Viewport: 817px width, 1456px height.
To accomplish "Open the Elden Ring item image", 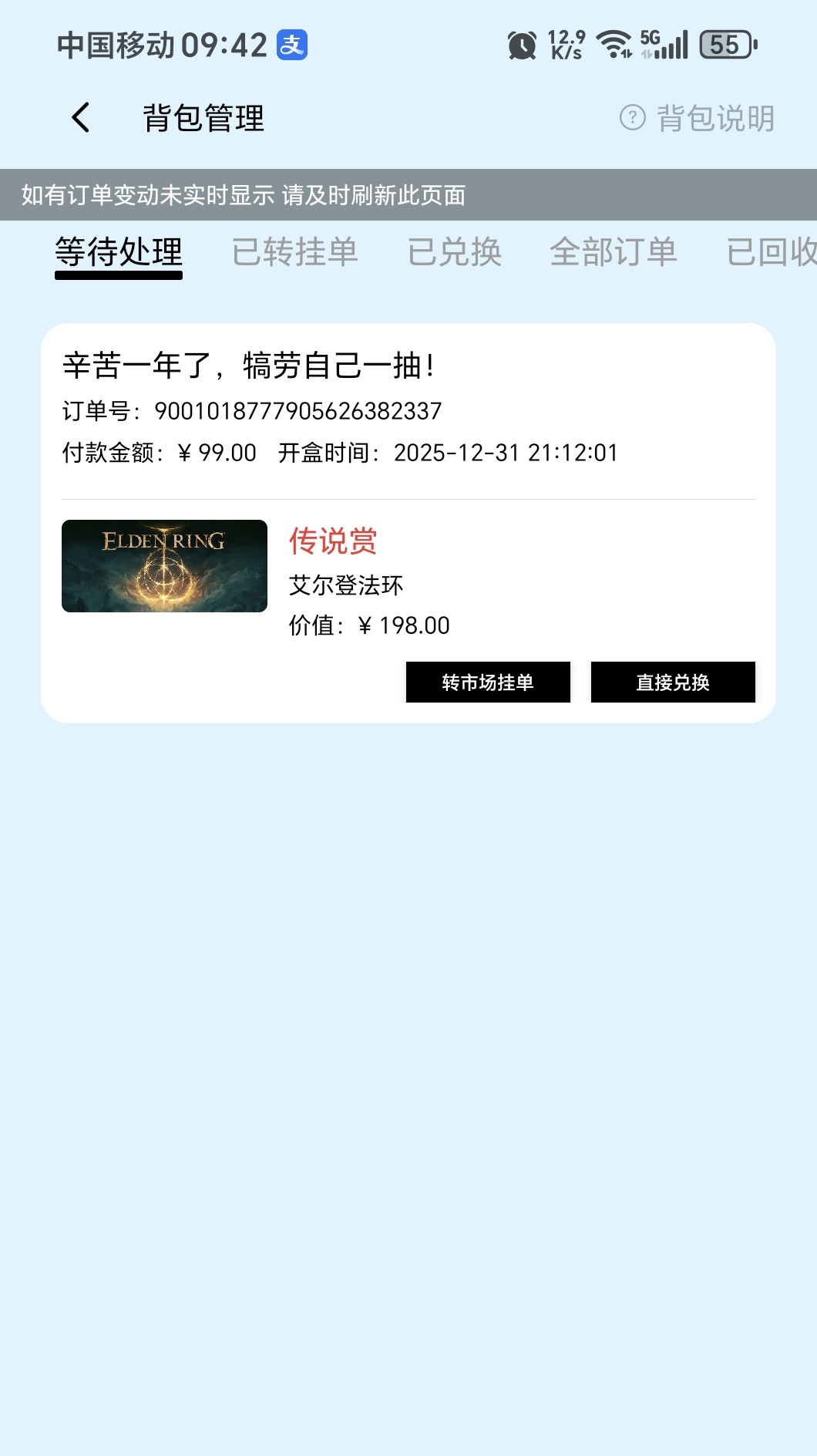I will [164, 566].
